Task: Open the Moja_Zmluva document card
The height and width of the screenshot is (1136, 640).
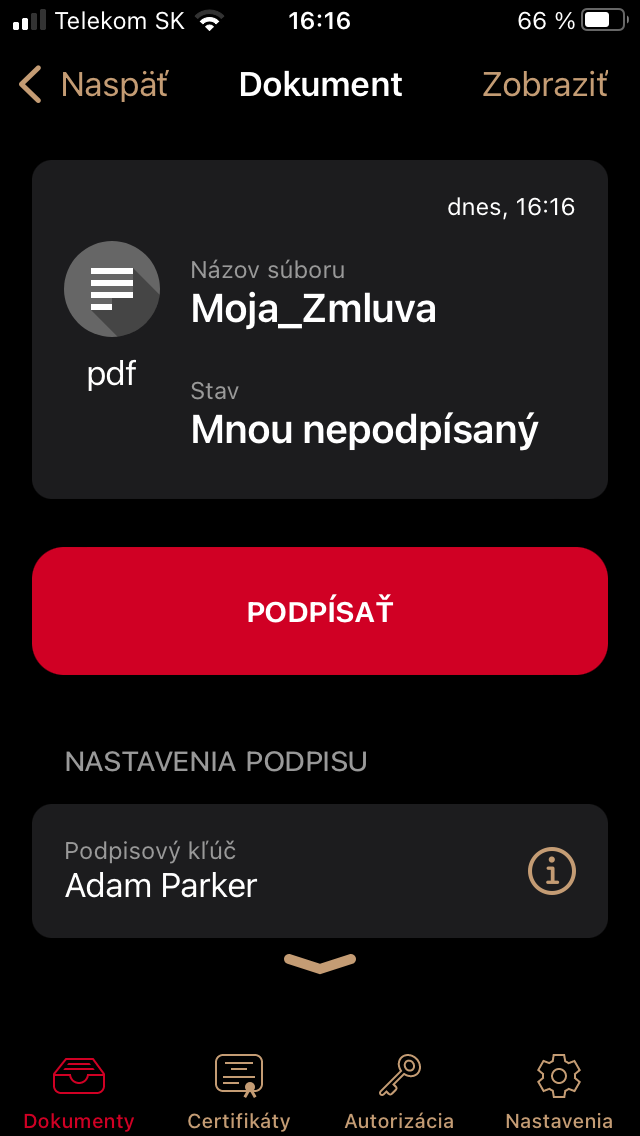Action: 320,330
